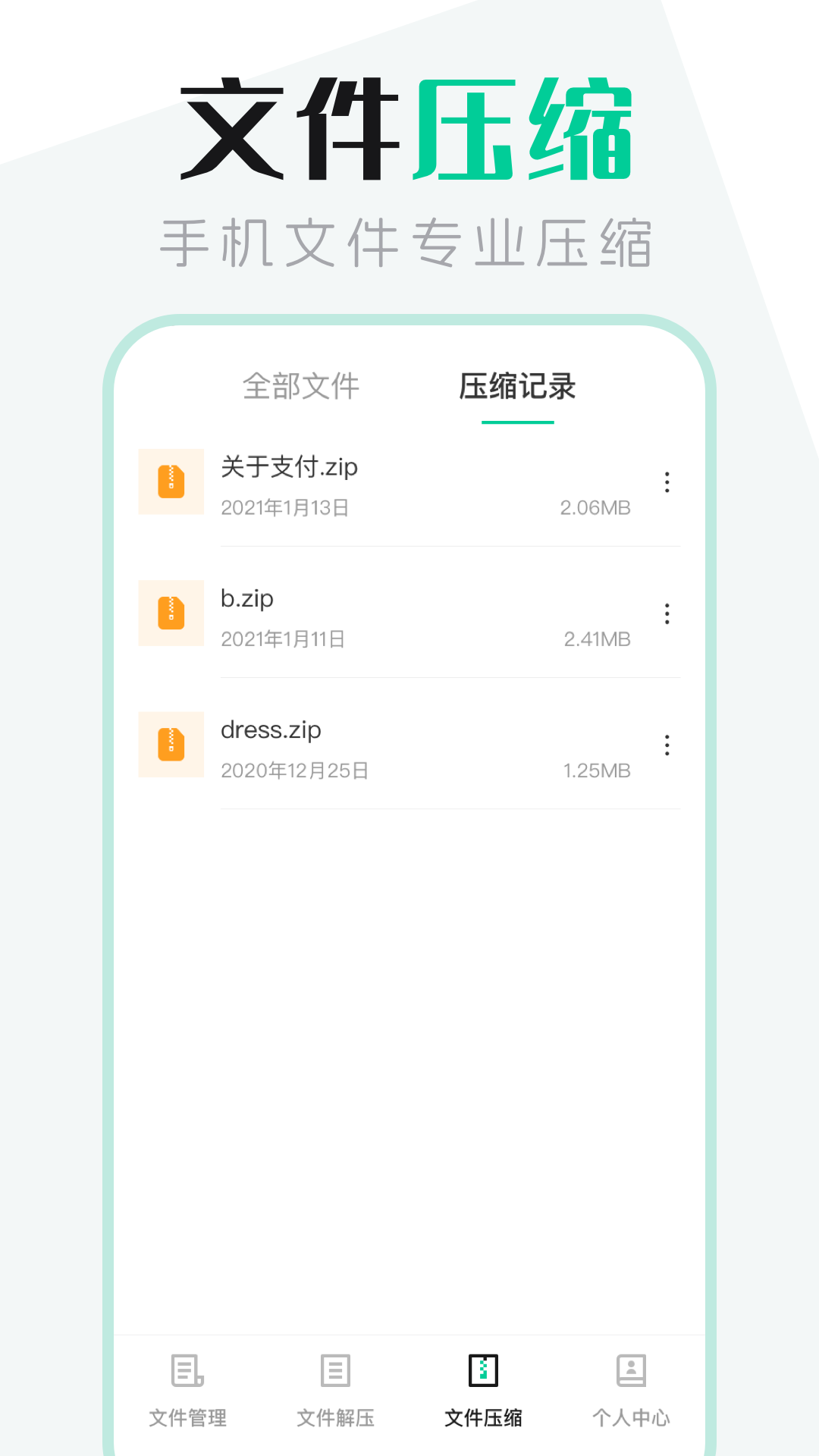Viewport: 819px width, 1456px height.
Task: Select the 压缩记录 tab
Action: [518, 385]
